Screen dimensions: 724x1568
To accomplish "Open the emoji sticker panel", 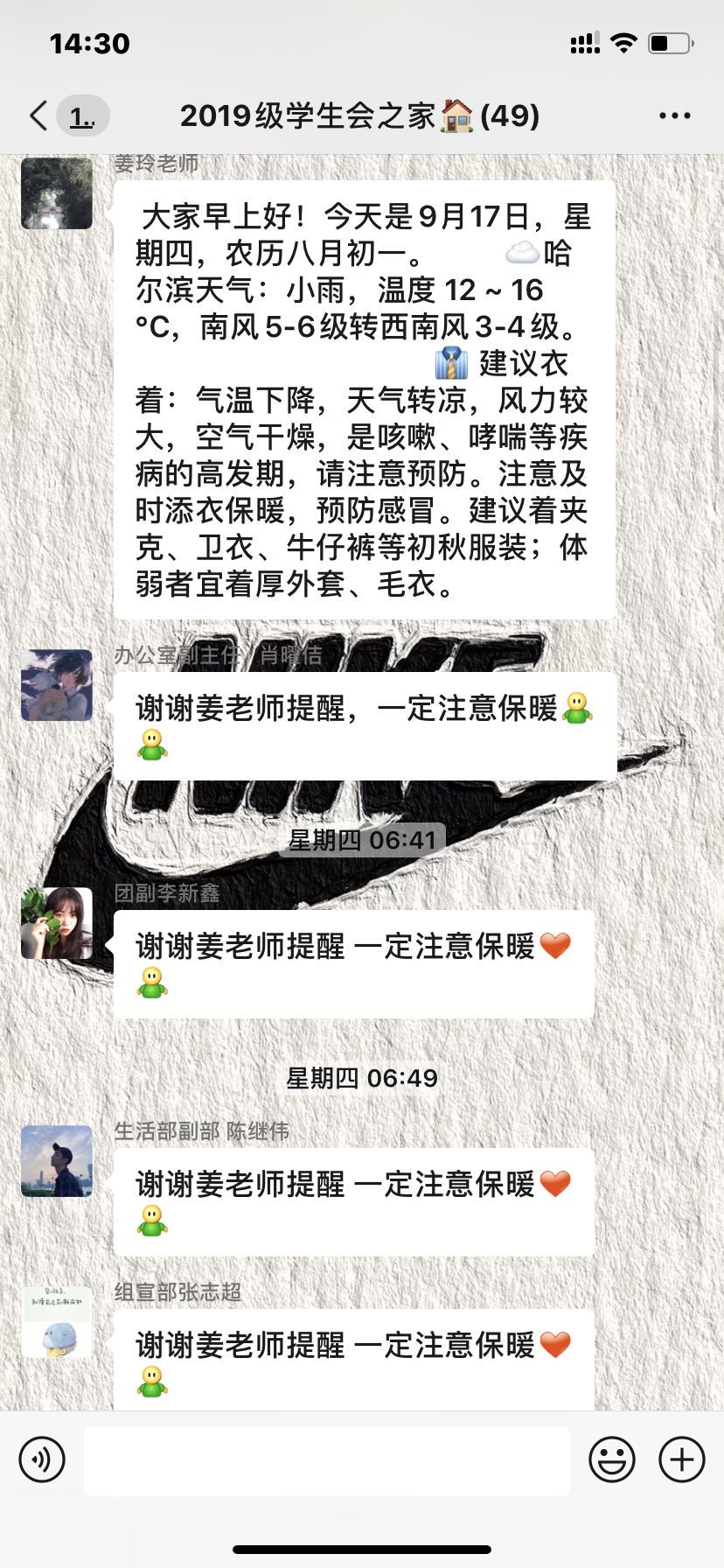I will click(x=612, y=1459).
